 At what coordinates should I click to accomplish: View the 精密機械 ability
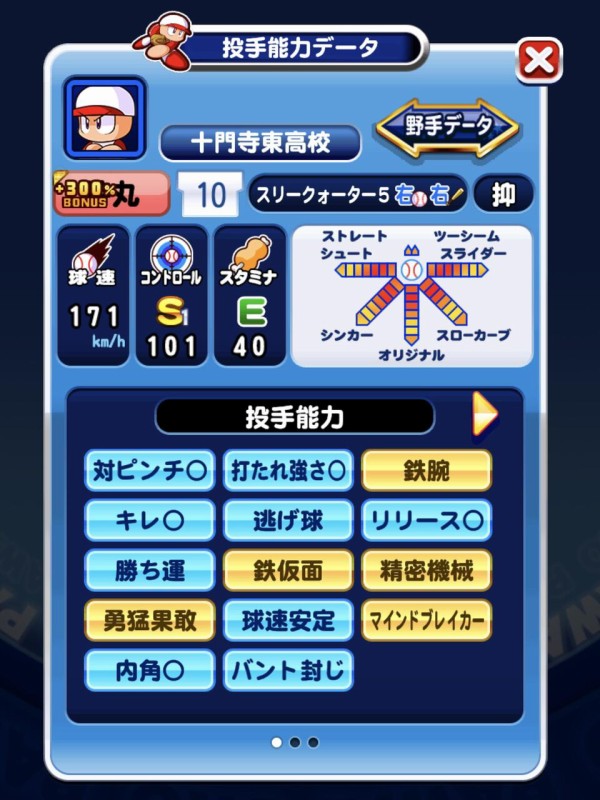427,571
